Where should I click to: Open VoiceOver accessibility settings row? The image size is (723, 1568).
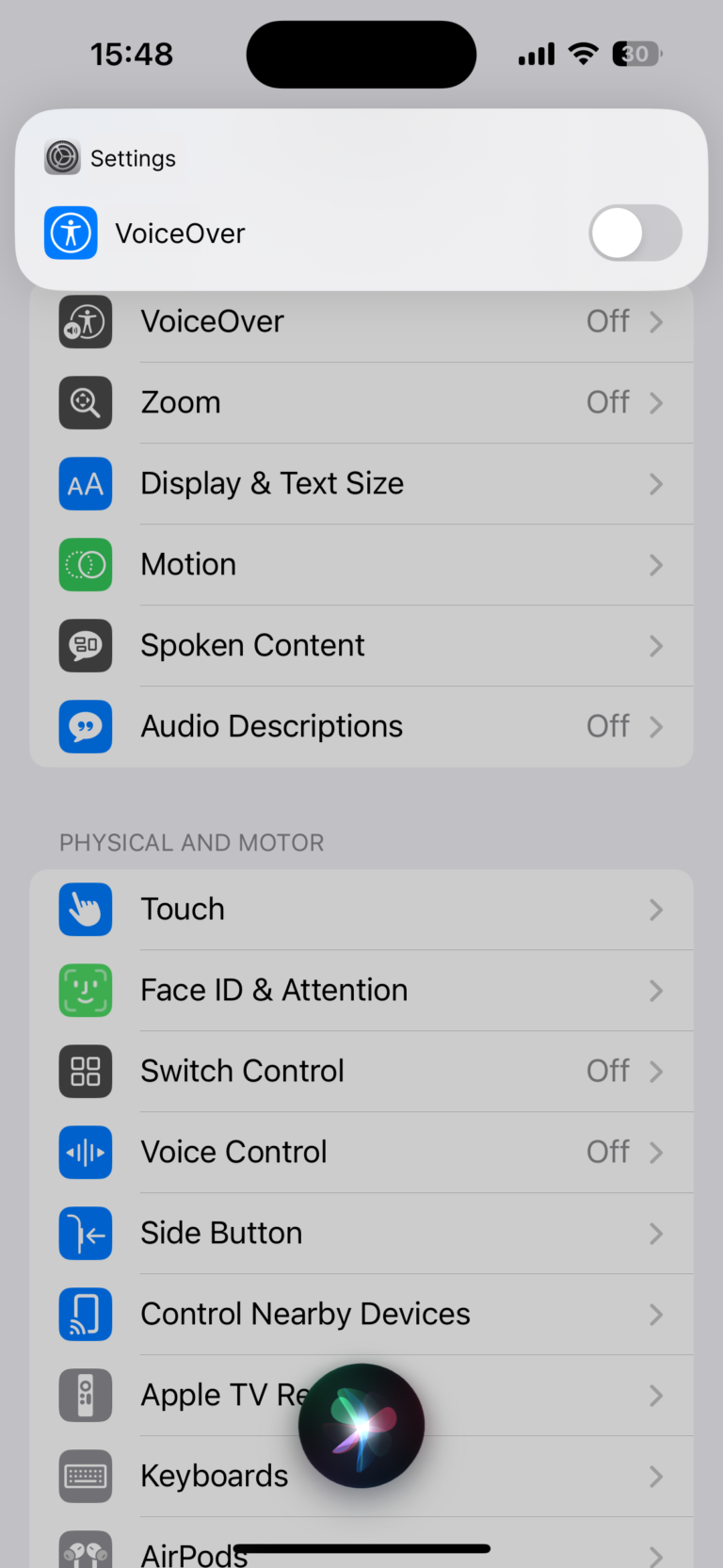tap(361, 323)
